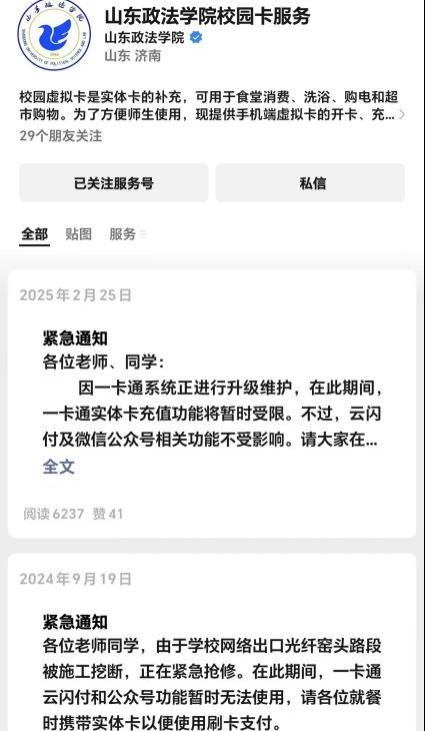Screen dimensions: 425x731
Task: Open the 山东政法学院 profile avatar
Action: [x=54, y=35]
